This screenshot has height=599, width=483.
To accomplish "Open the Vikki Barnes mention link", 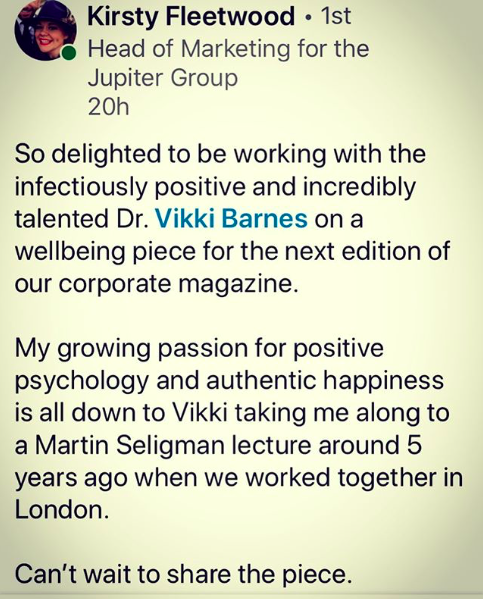I will (x=232, y=219).
